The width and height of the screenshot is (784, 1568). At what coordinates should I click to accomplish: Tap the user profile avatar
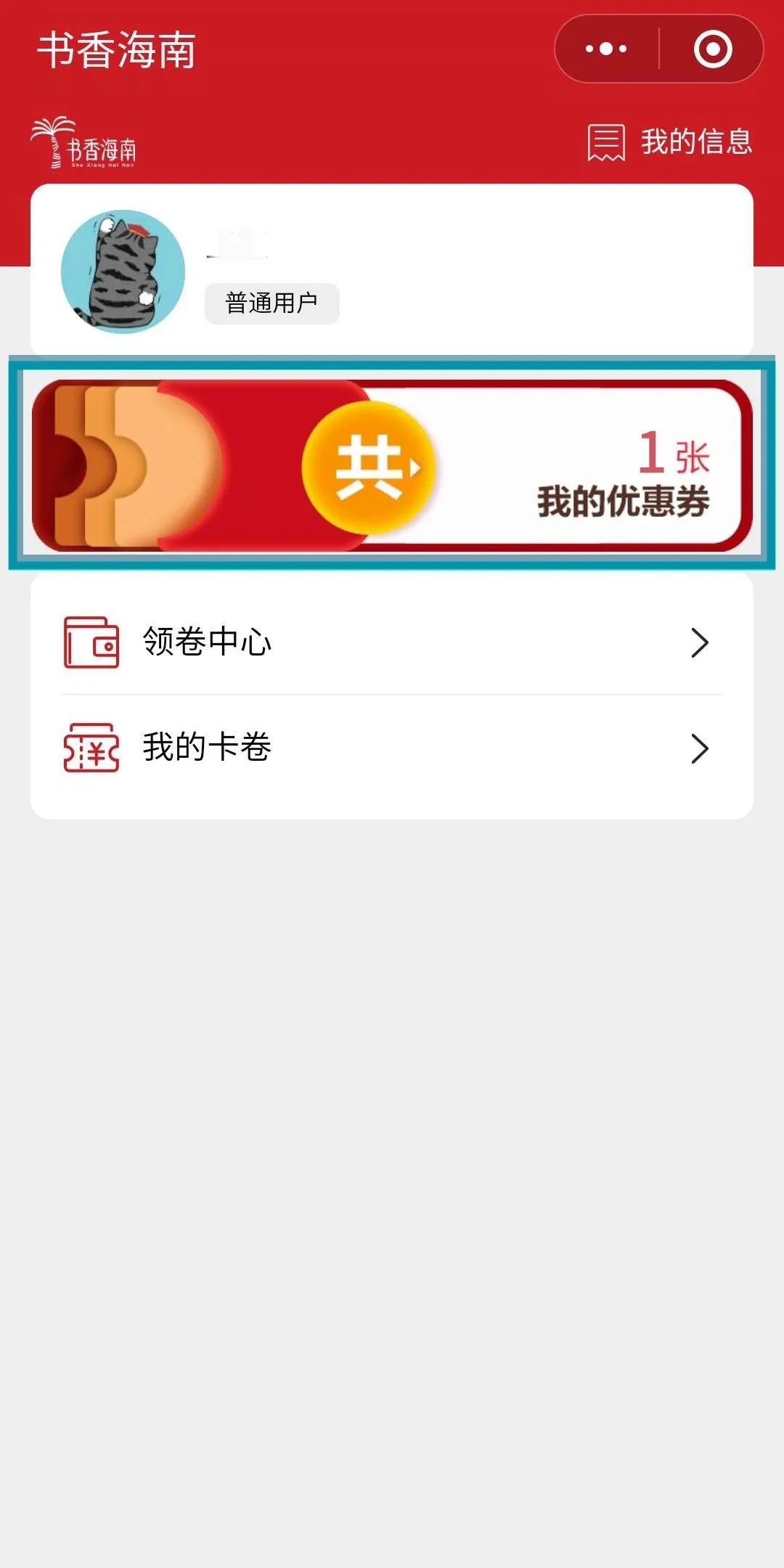click(123, 271)
